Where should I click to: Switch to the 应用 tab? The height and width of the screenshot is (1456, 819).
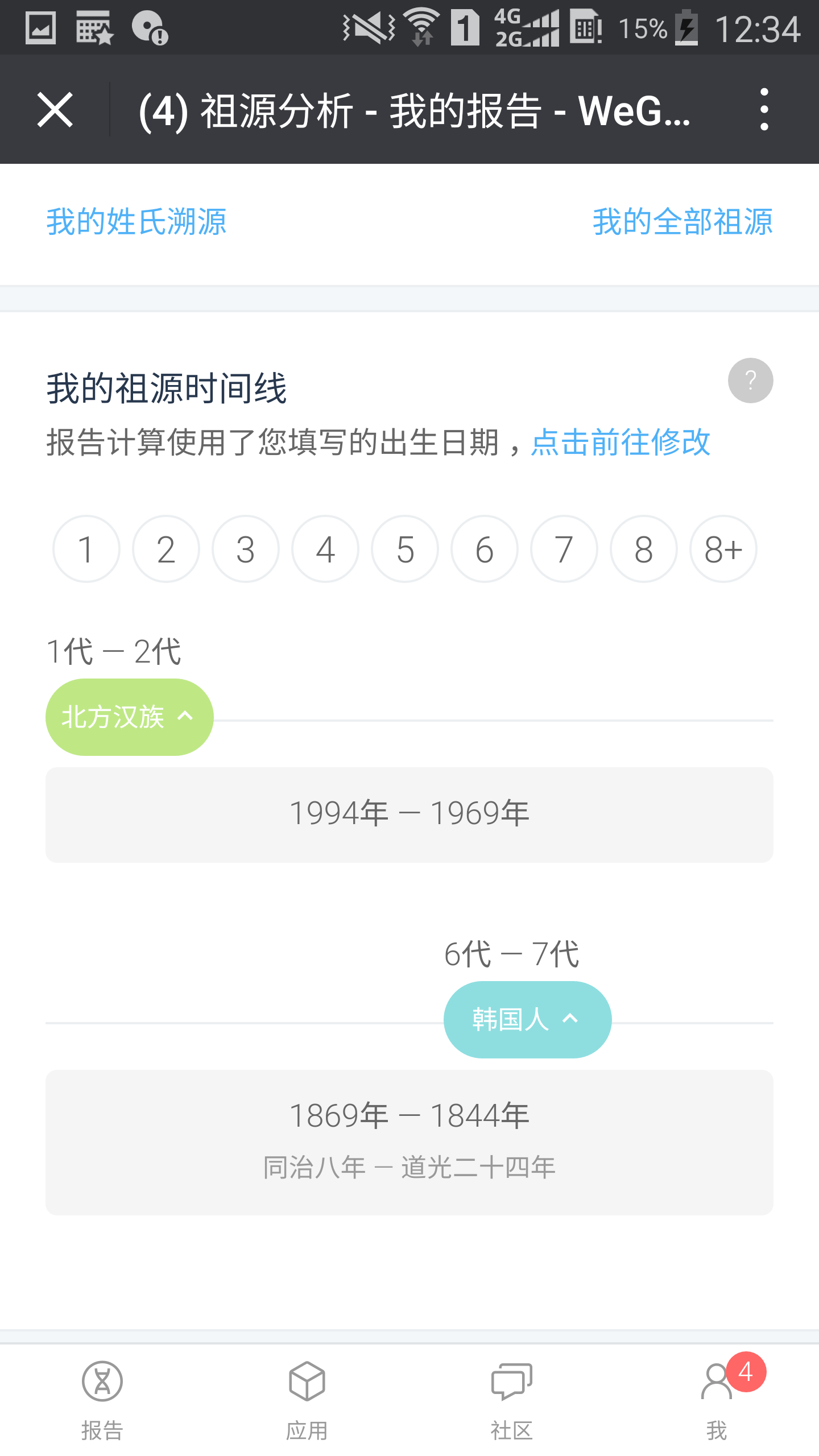(307, 1400)
